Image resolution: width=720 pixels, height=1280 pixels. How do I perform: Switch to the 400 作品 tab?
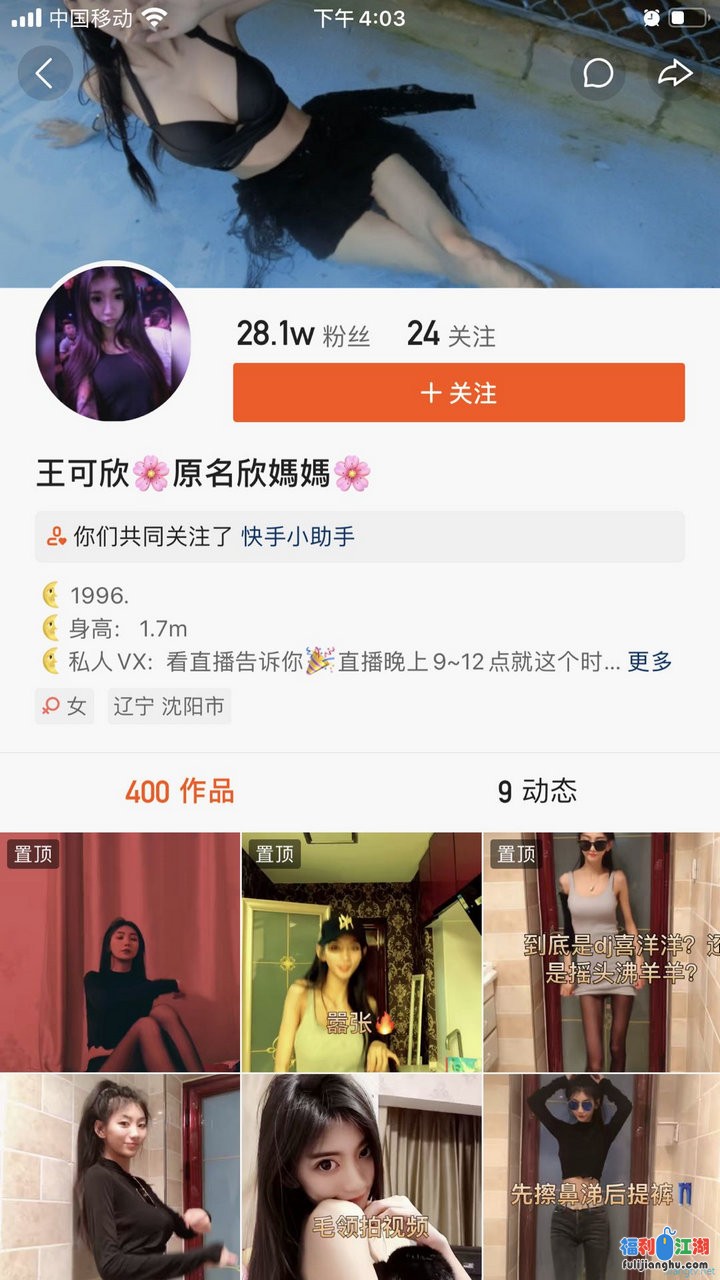click(x=180, y=792)
